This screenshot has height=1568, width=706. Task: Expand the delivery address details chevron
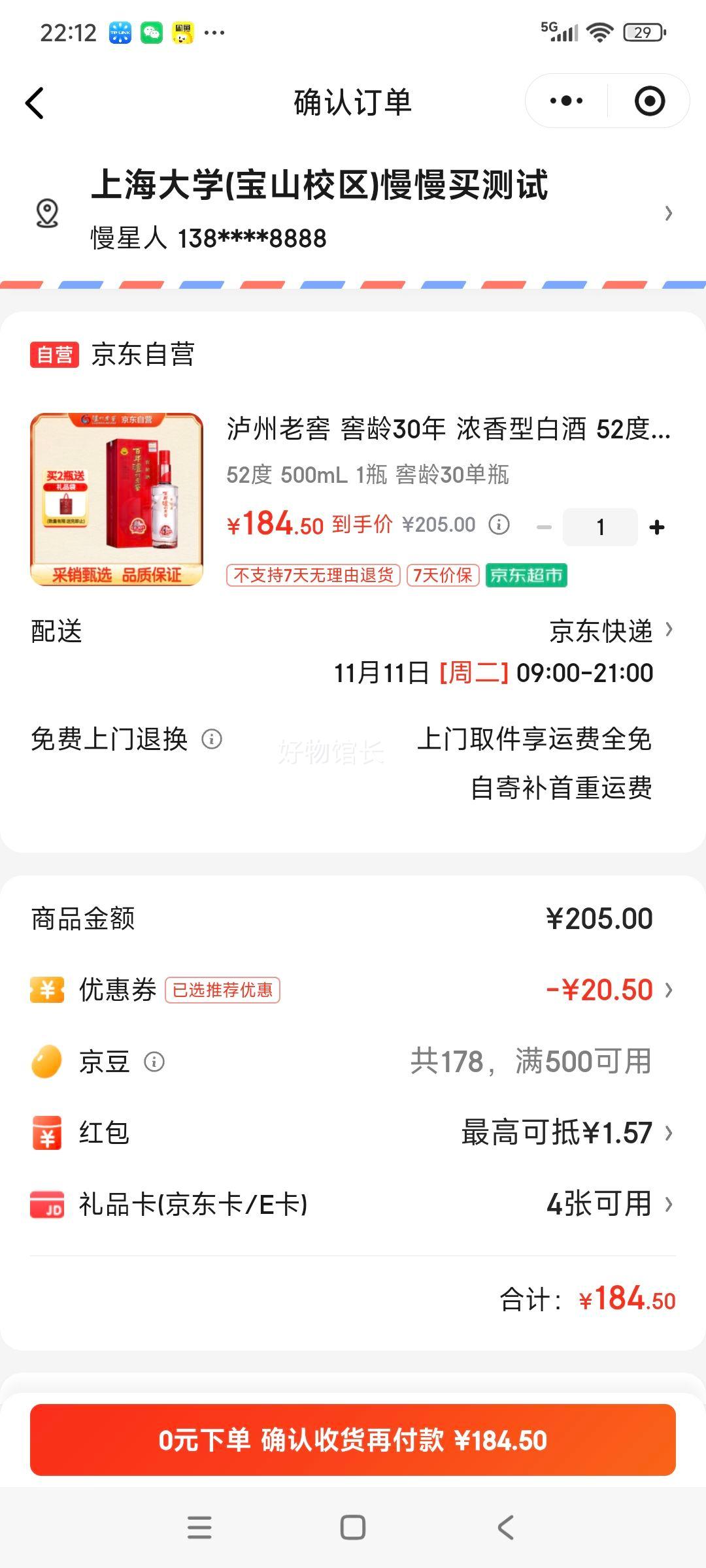[x=668, y=214]
